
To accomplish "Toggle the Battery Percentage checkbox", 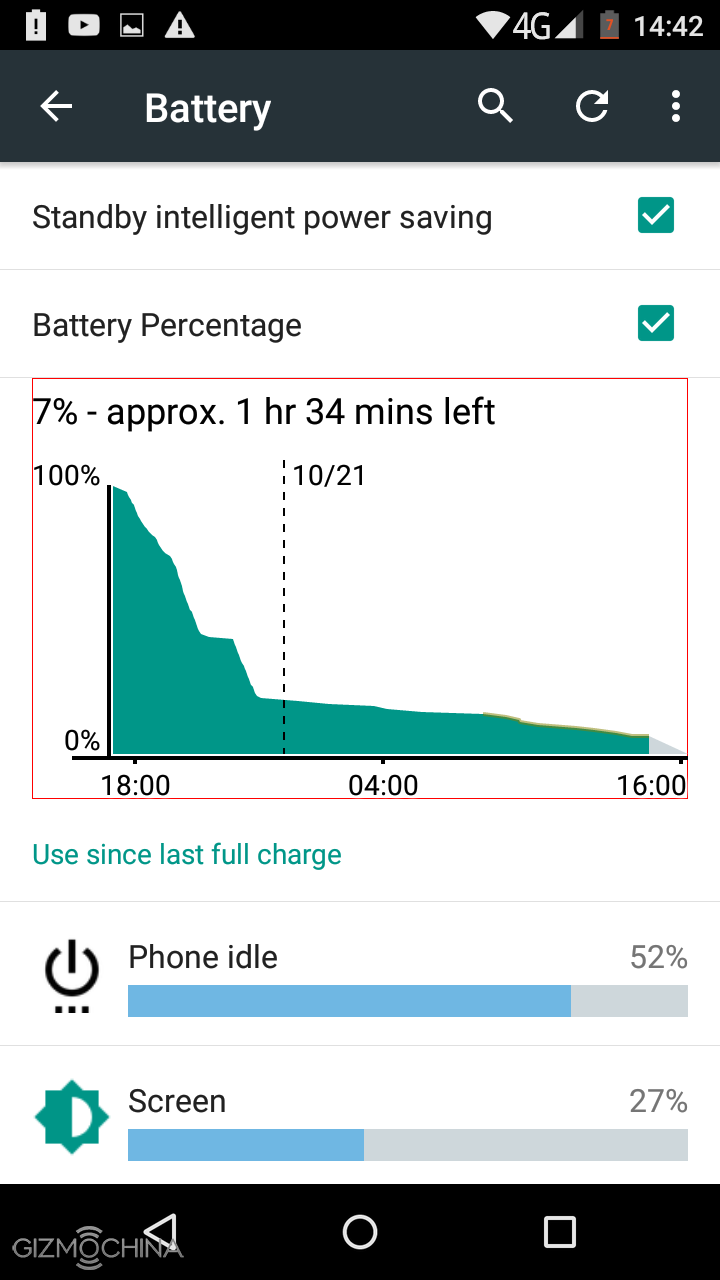I will (656, 324).
